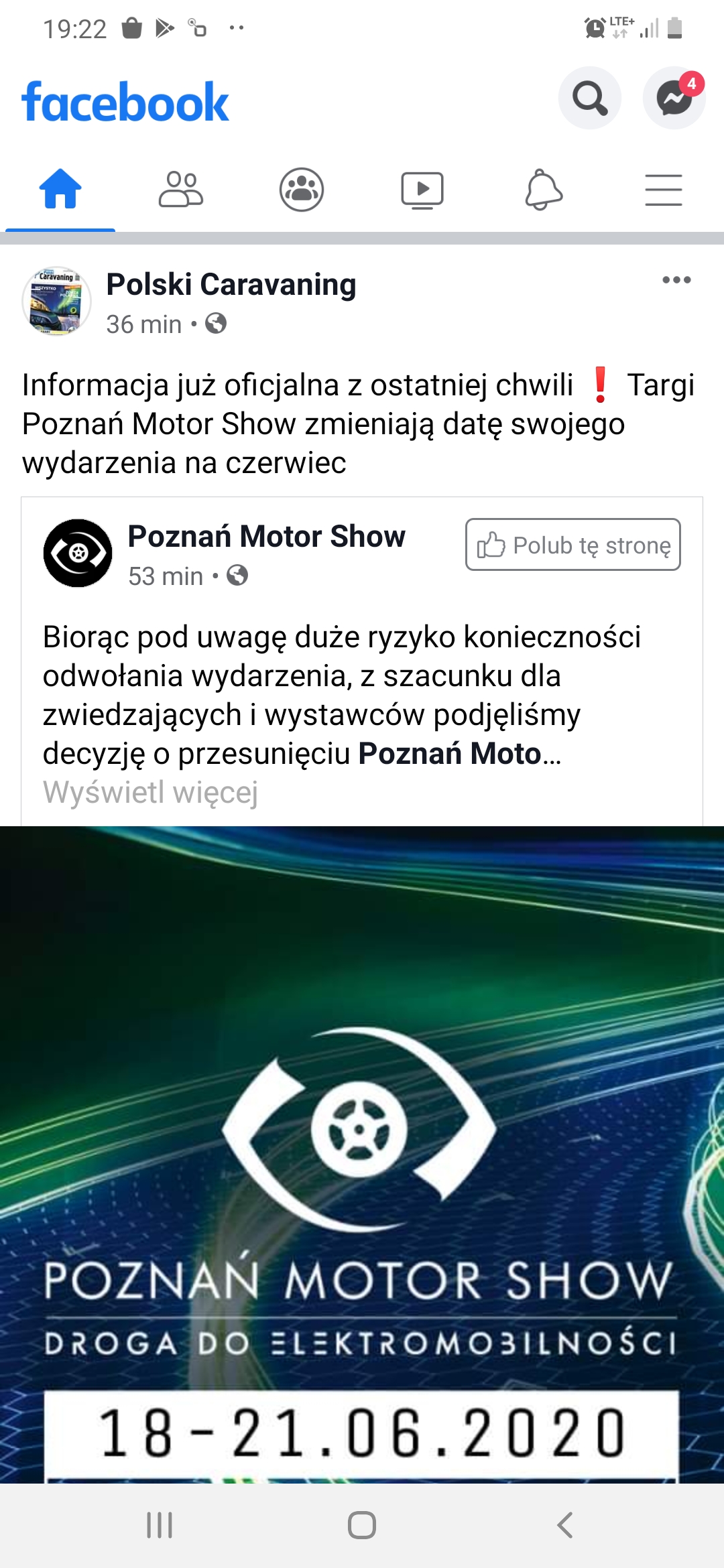Open the Polski Caravaning page name
The image size is (724, 1568).
pyautogui.click(x=231, y=285)
